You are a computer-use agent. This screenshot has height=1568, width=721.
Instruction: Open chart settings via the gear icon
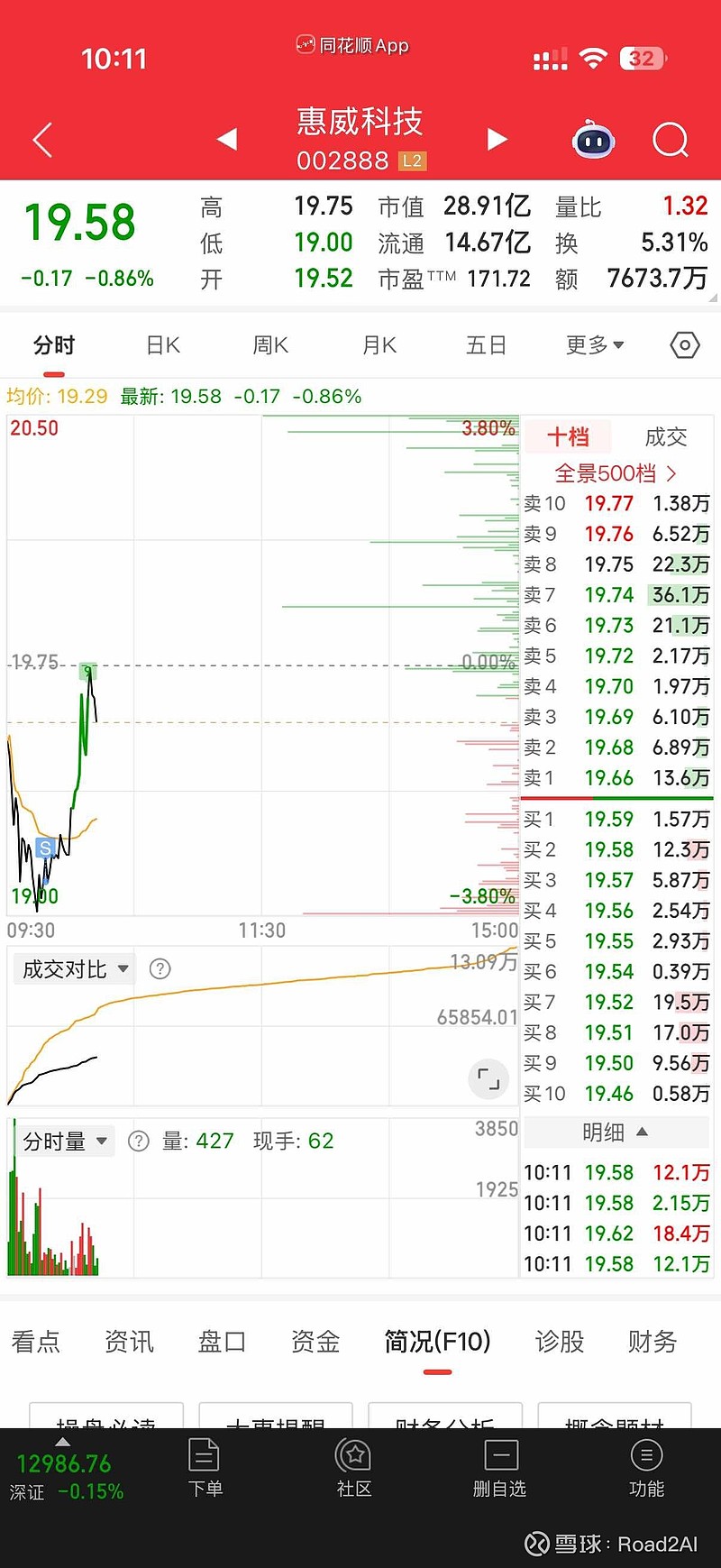684,344
